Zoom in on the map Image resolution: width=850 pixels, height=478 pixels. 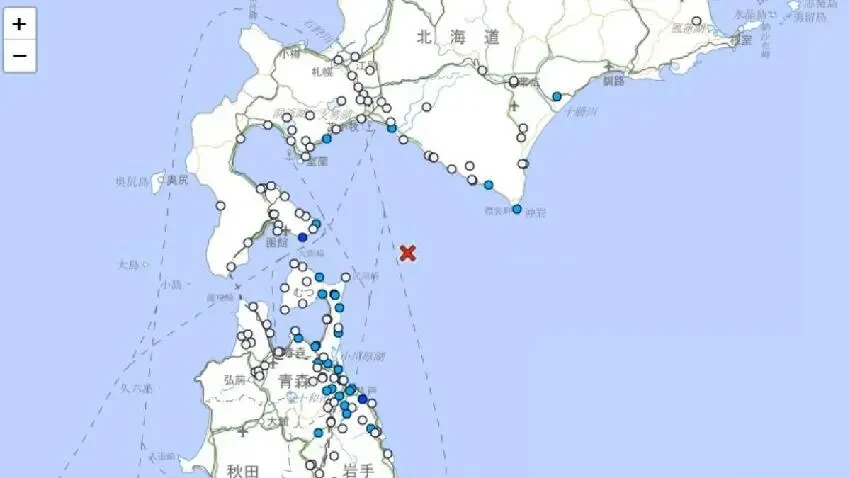(x=20, y=24)
